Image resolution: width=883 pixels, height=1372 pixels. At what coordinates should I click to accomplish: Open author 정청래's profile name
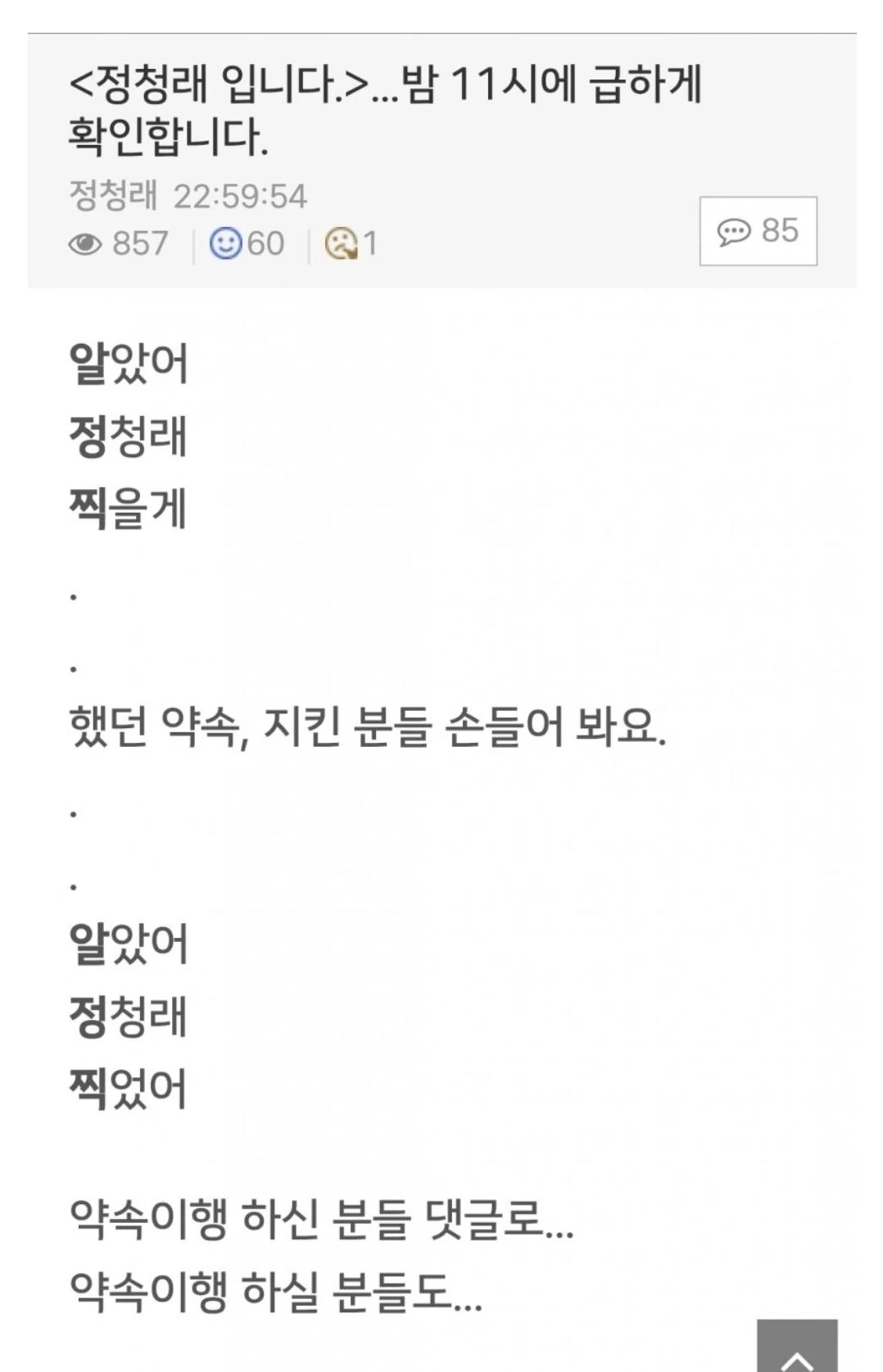[113, 196]
